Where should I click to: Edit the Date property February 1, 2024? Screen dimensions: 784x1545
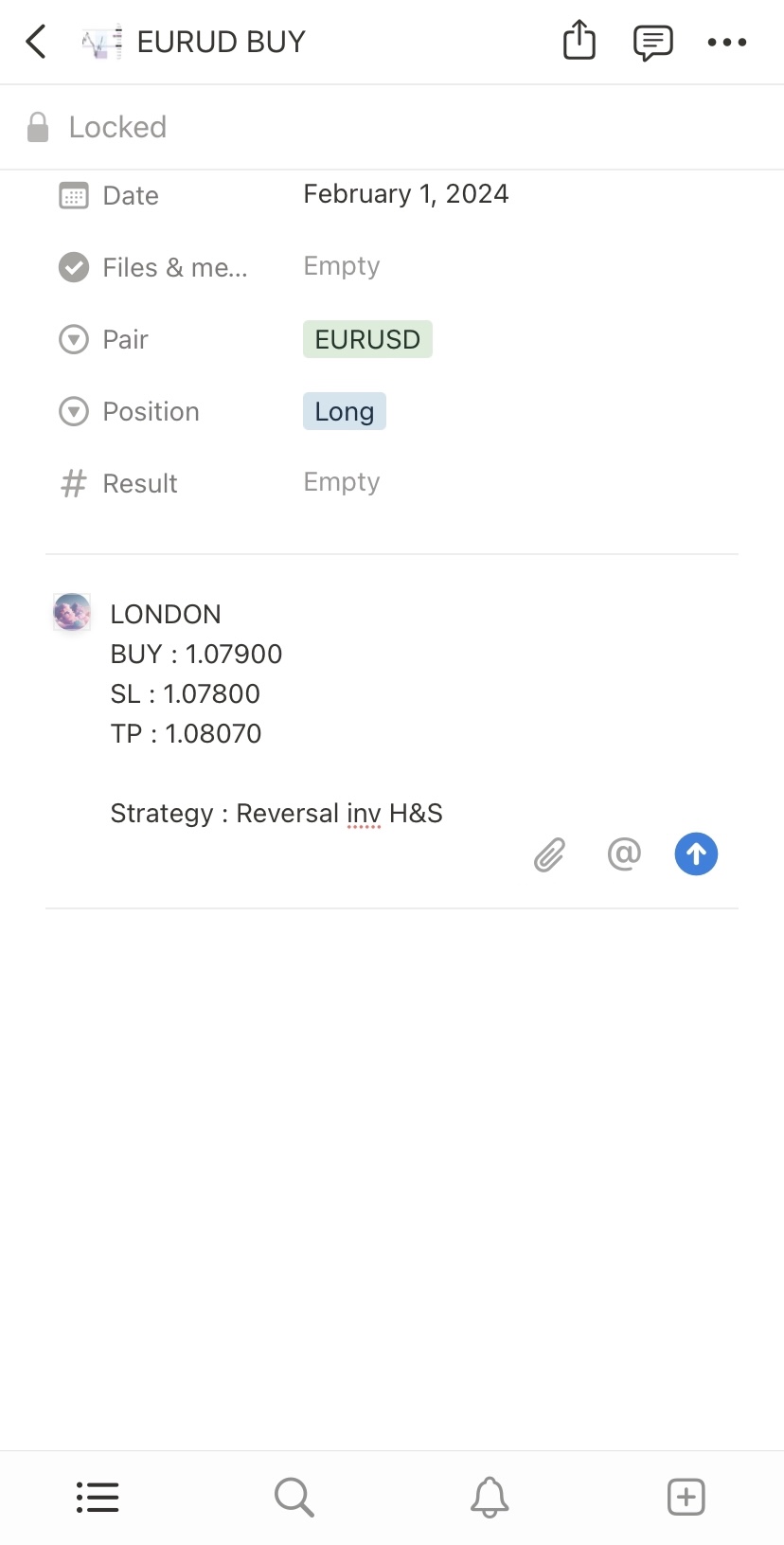(405, 194)
